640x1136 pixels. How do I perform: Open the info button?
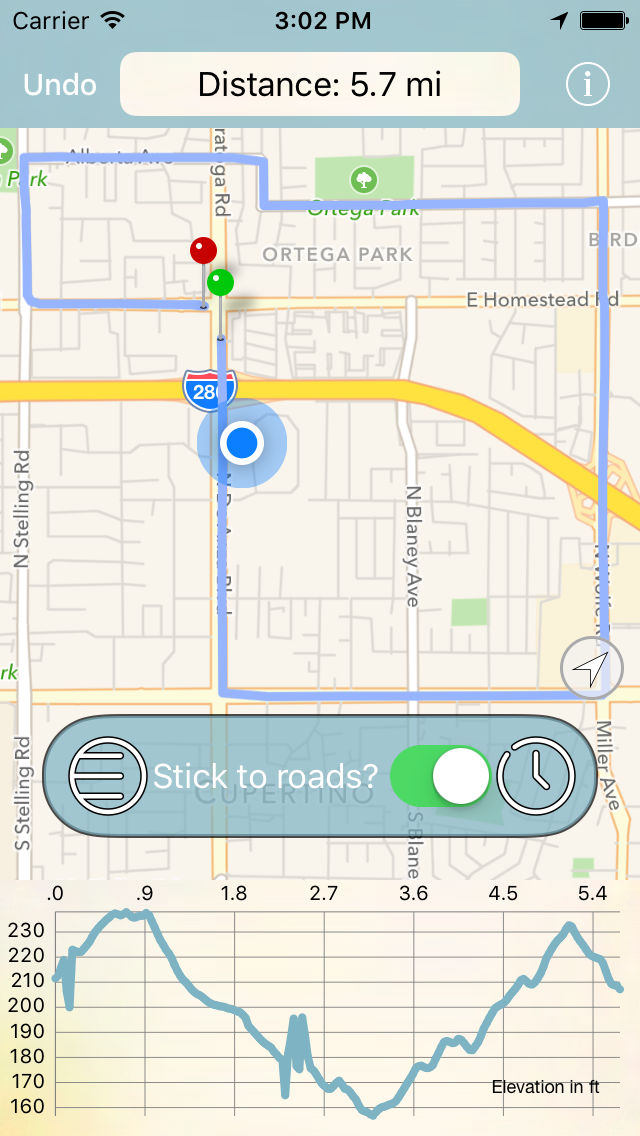(588, 85)
